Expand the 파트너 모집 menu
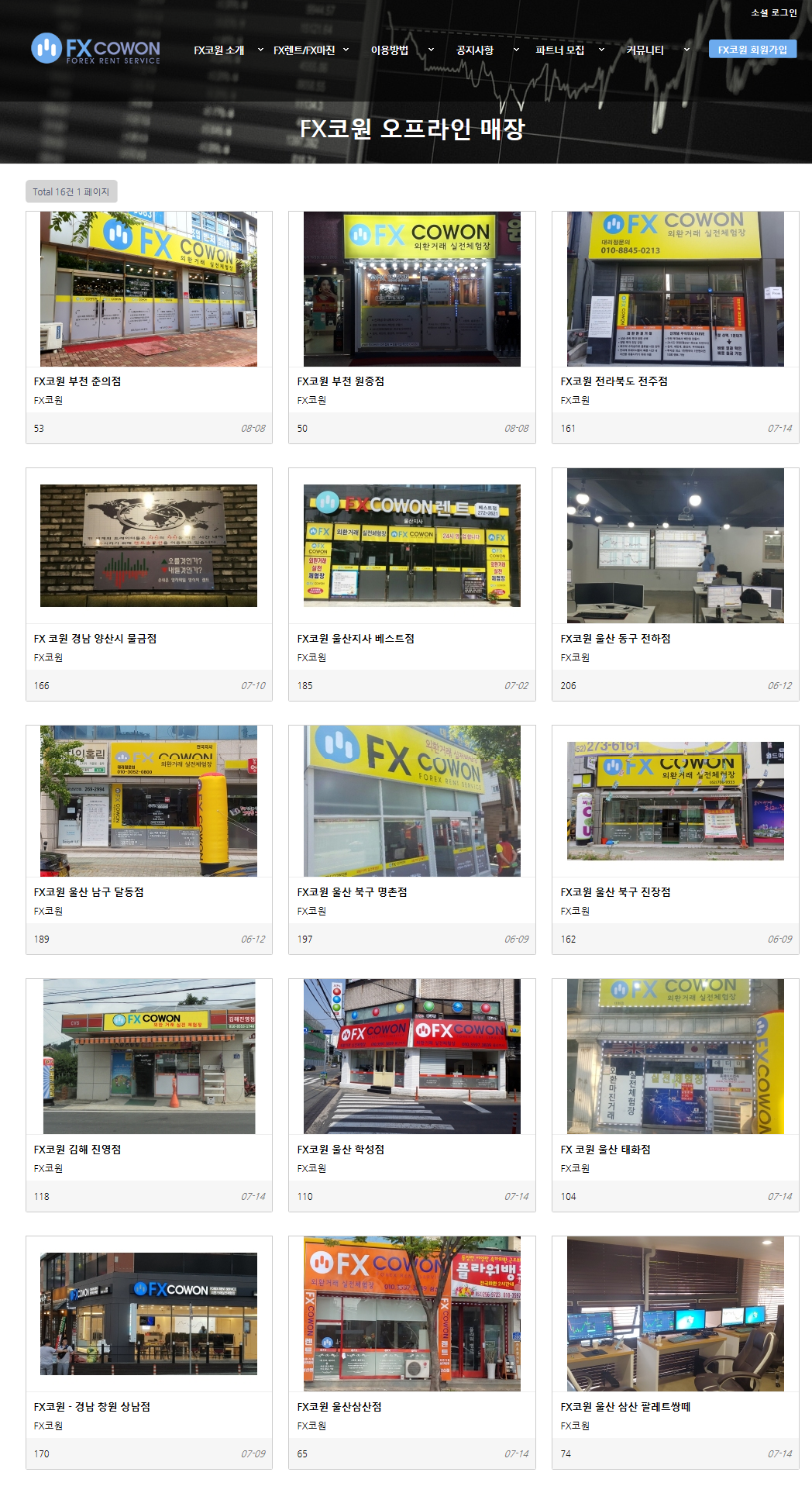The width and height of the screenshot is (812, 1486). click(x=569, y=50)
